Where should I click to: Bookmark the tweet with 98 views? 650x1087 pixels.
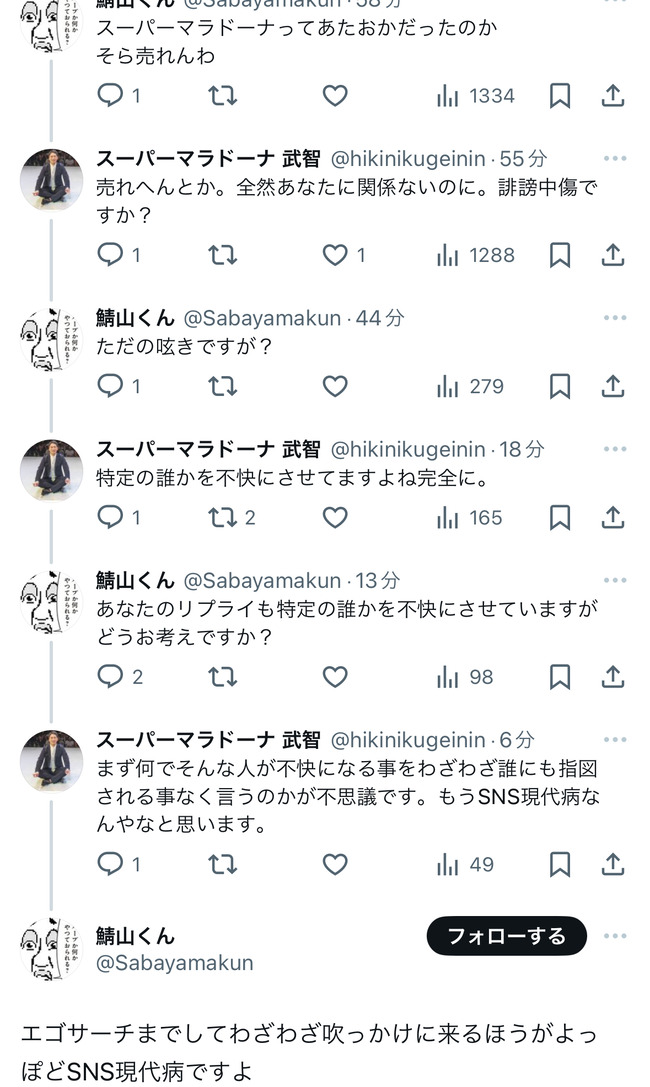pos(560,677)
